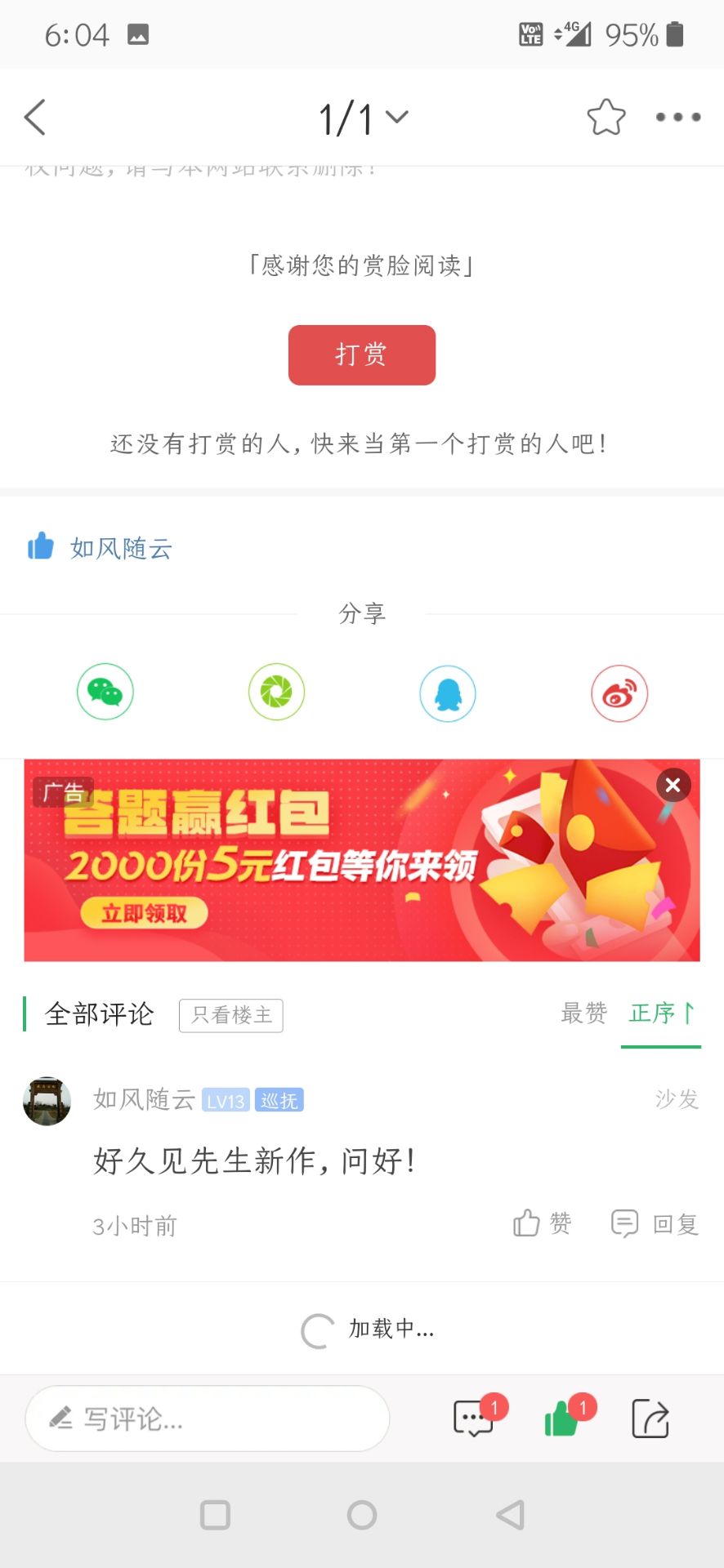Reply to 如风随云's comment

655,1223
